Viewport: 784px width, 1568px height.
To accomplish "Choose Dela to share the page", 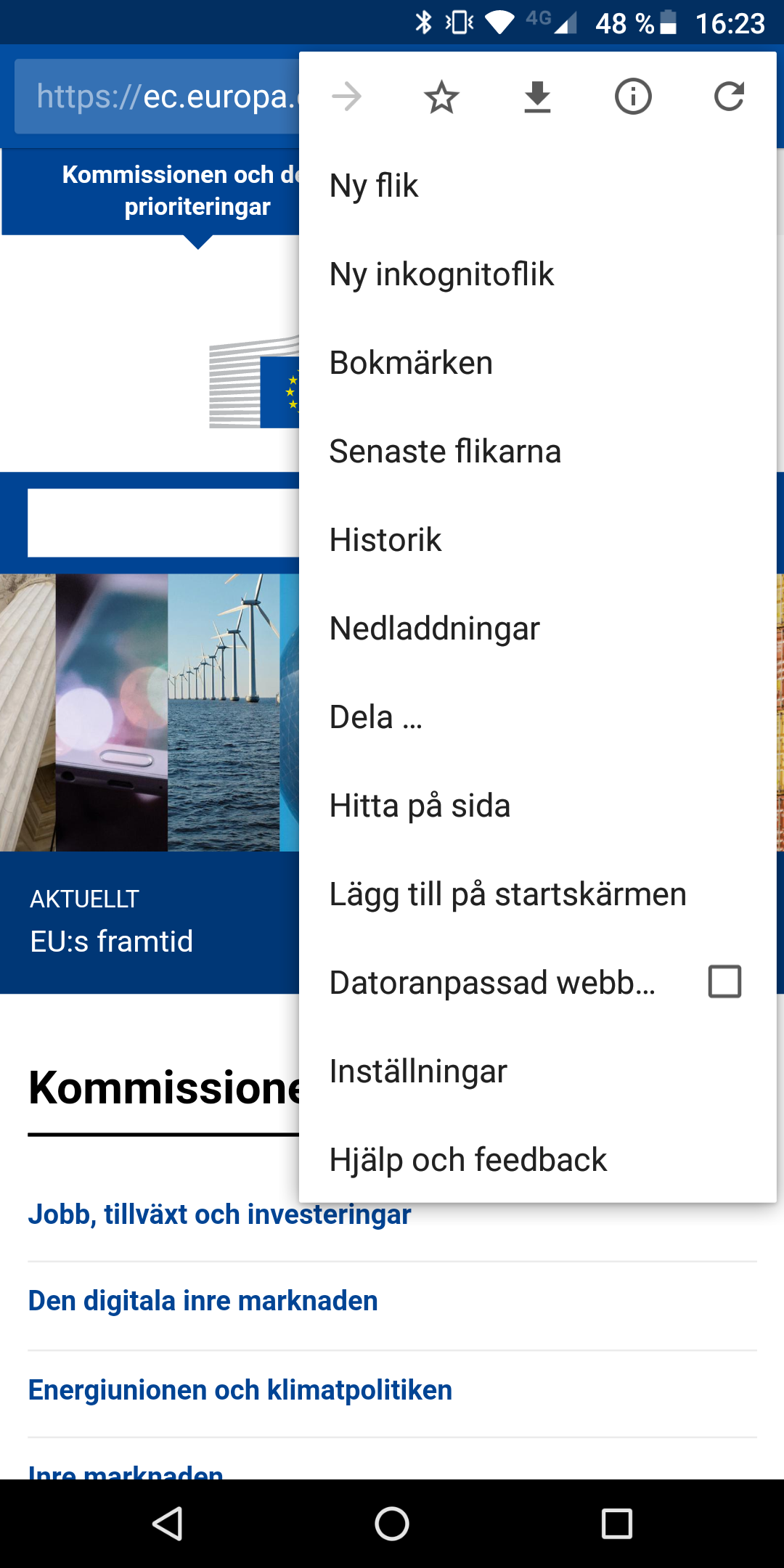I will (375, 717).
